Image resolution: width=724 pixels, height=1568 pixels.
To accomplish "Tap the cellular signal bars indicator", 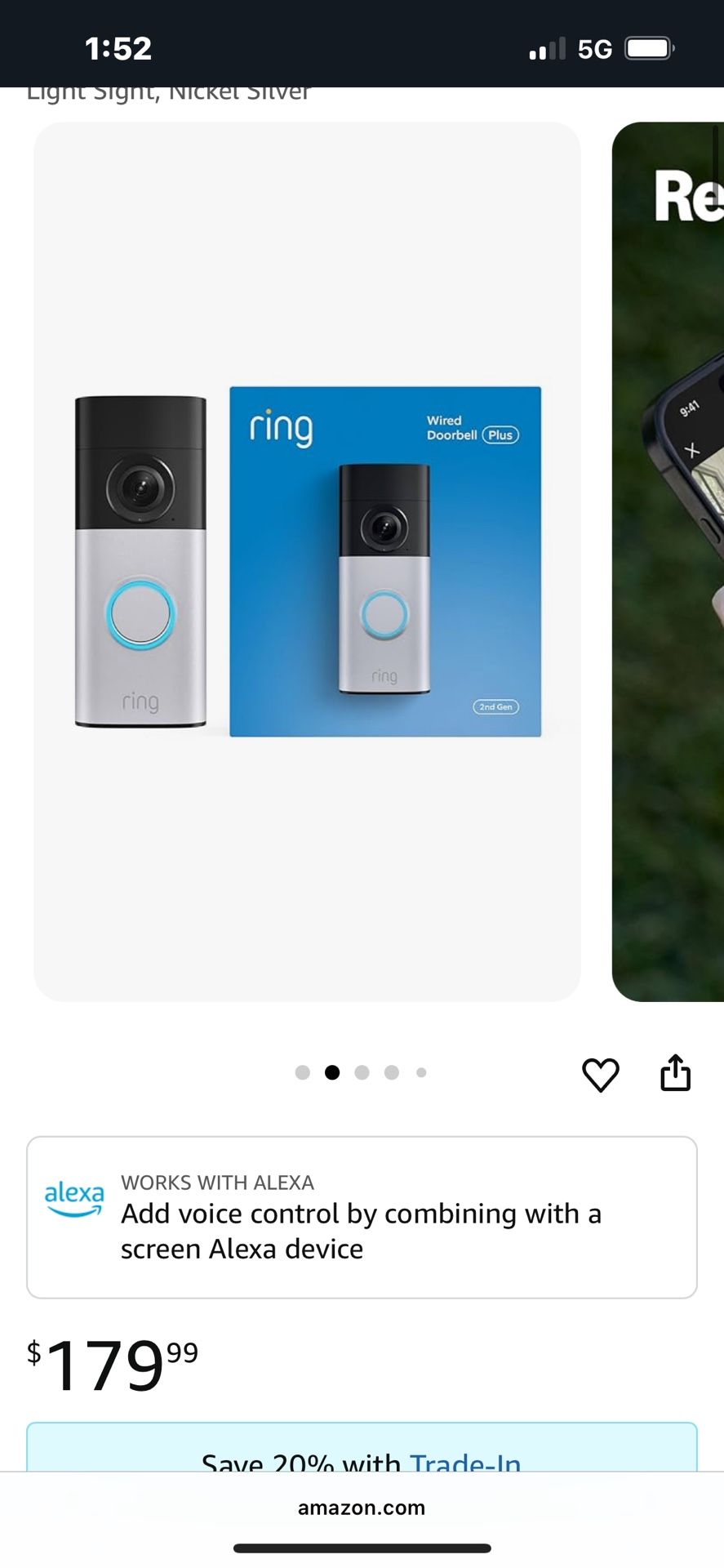I will (548, 47).
